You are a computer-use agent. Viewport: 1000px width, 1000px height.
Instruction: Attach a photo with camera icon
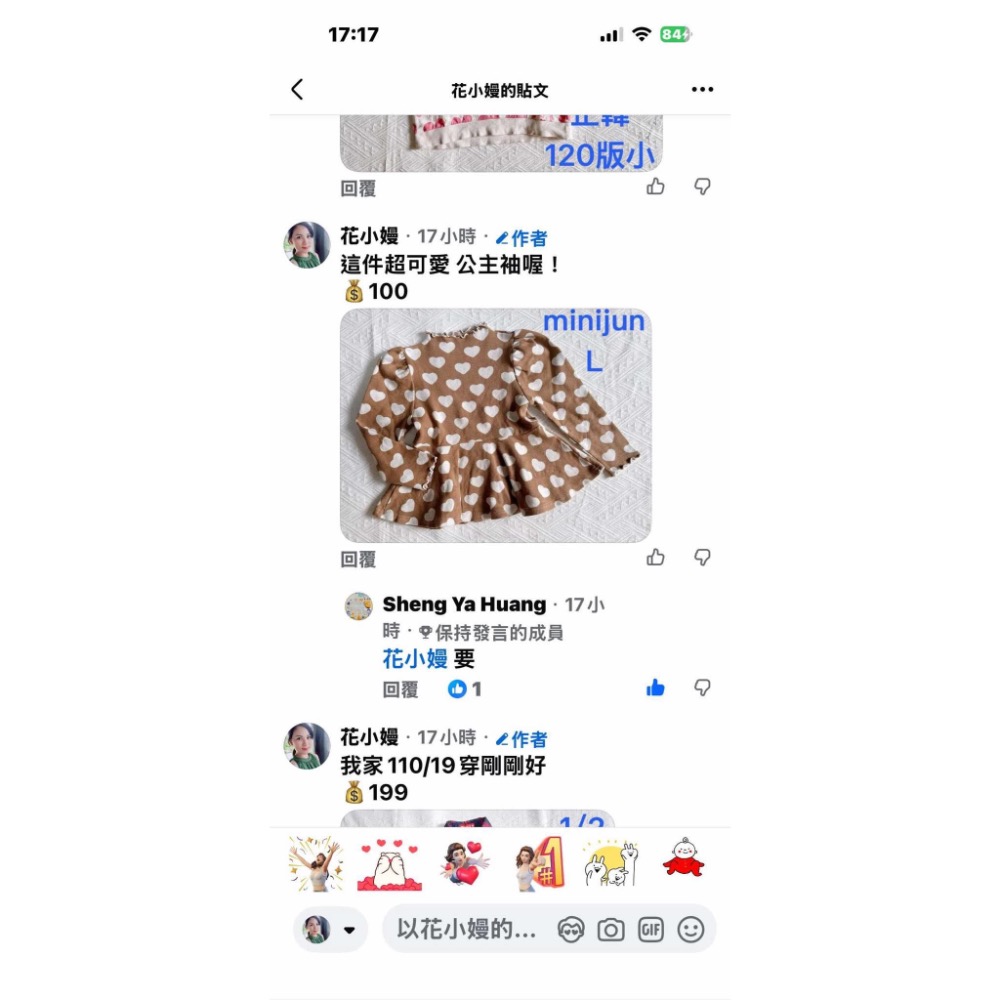pyautogui.click(x=610, y=930)
